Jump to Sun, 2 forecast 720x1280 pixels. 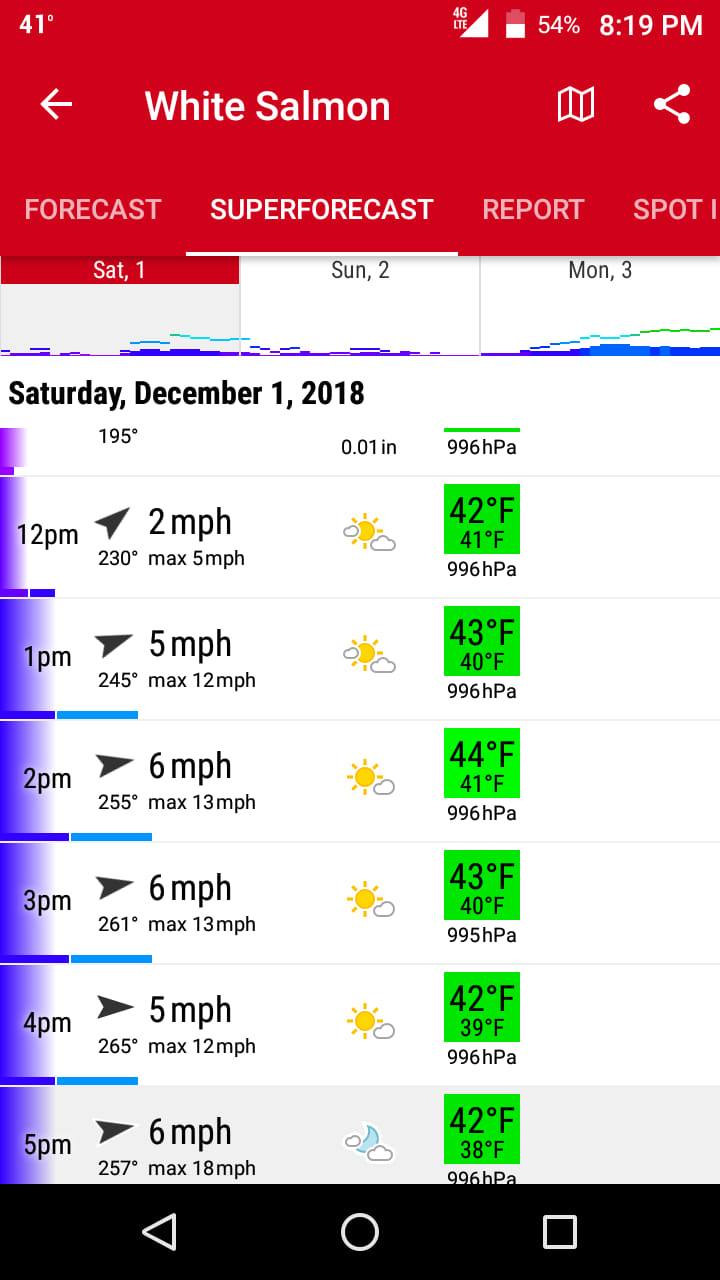tap(360, 270)
